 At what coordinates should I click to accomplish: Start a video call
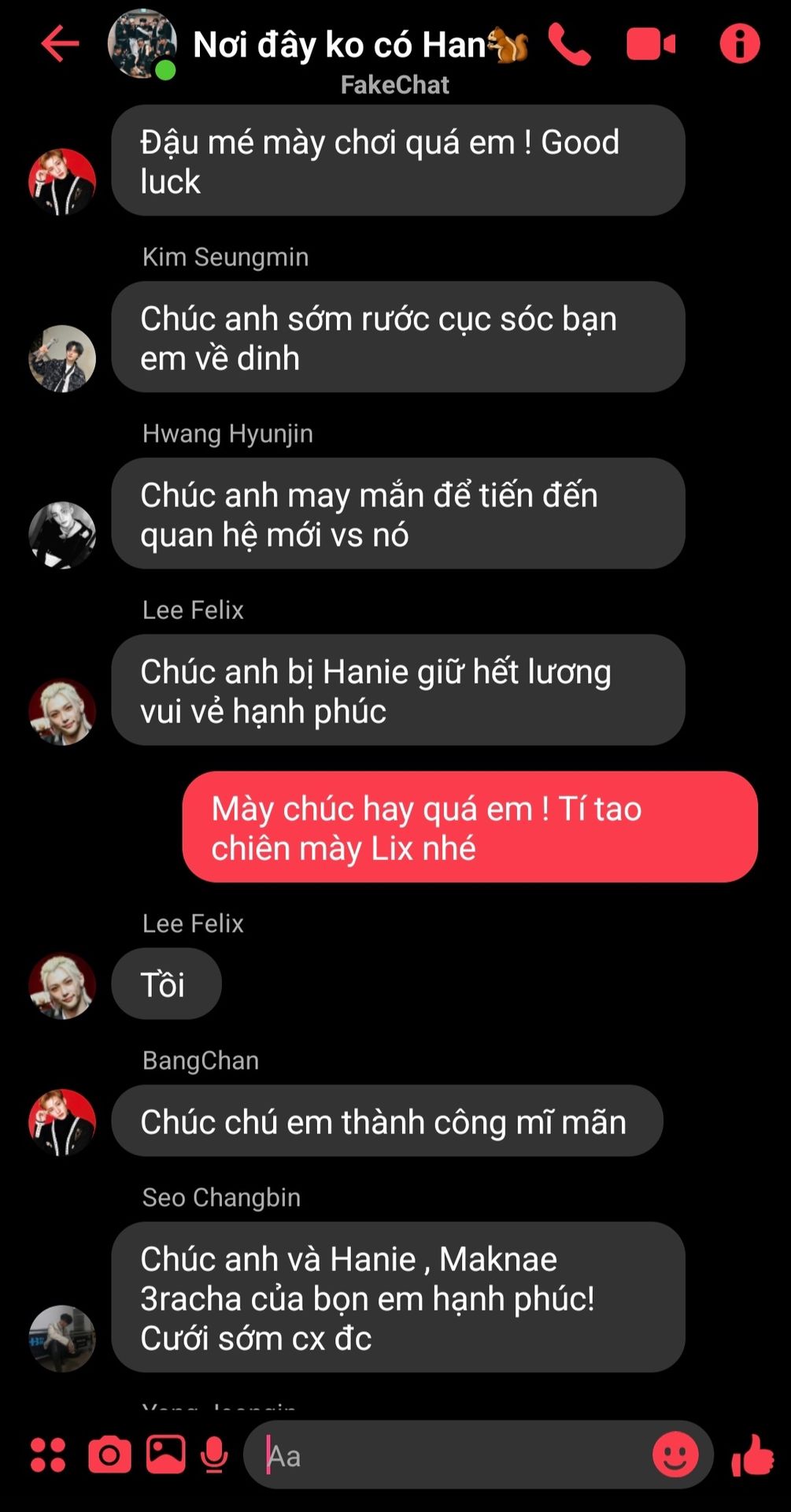pyautogui.click(x=650, y=44)
